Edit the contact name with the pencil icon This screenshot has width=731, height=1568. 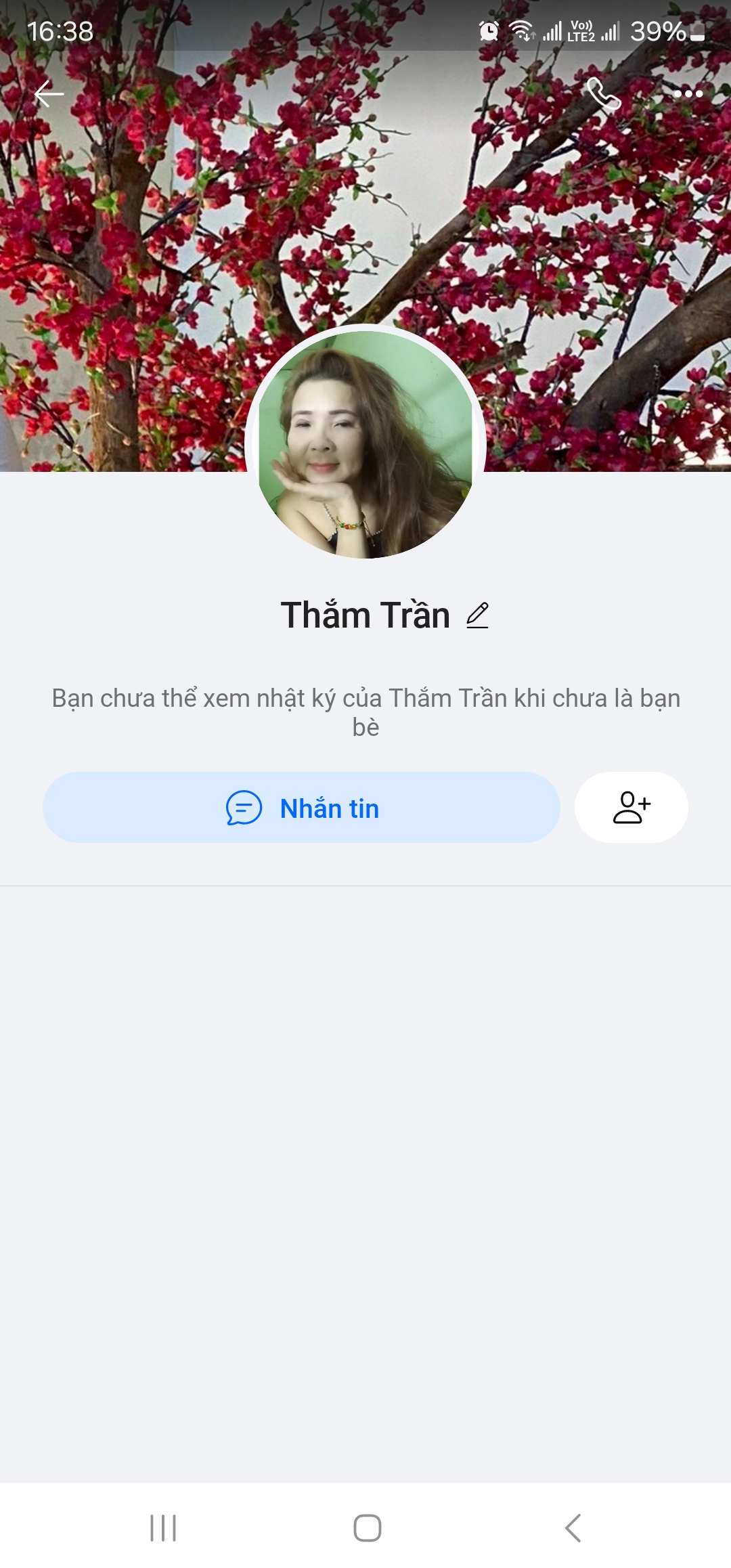tap(477, 615)
